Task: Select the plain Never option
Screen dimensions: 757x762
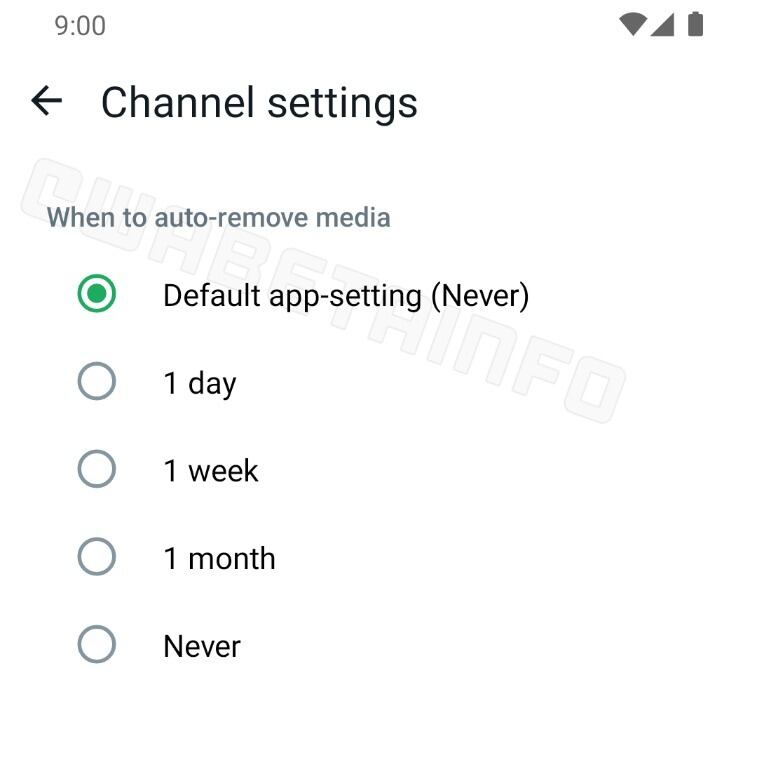Action: [97, 646]
